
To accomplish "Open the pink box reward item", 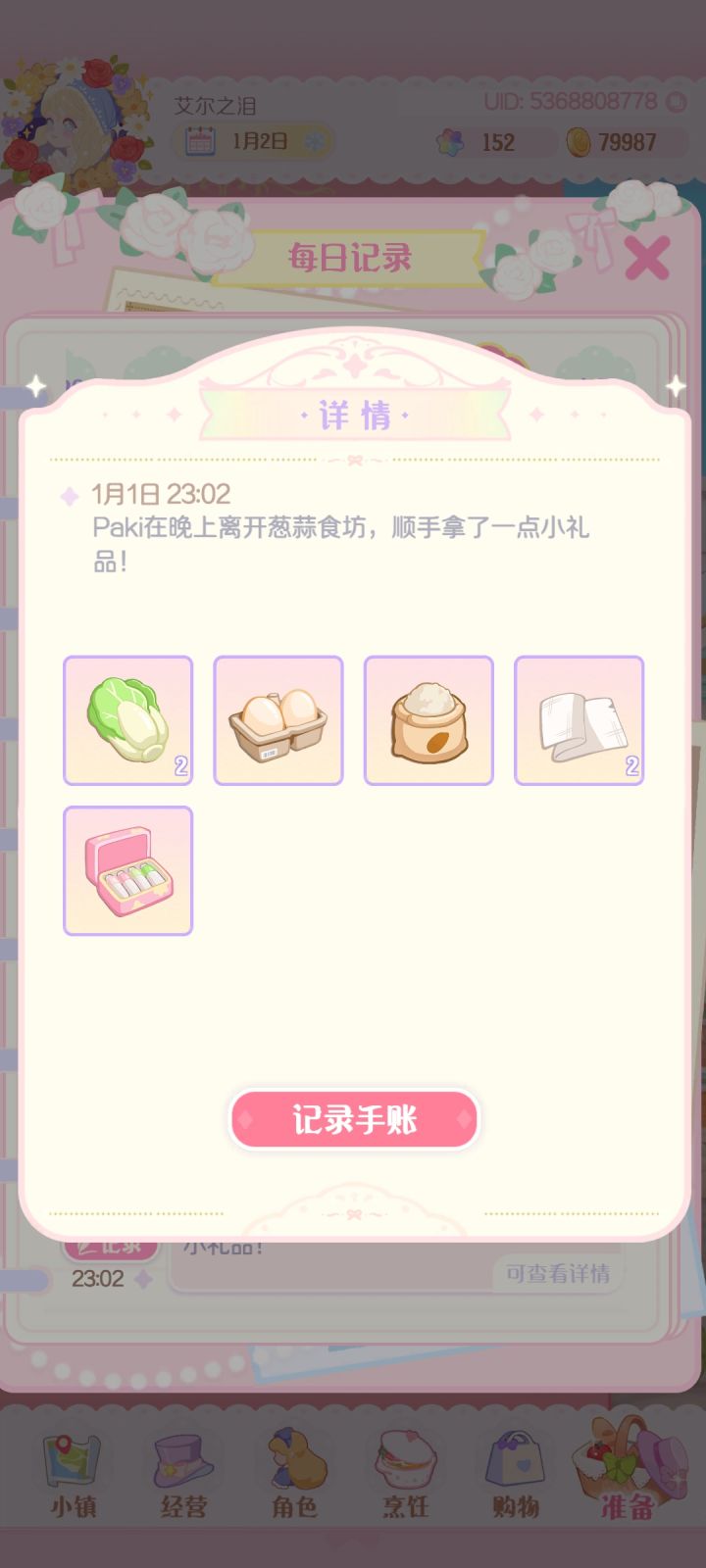I will point(127,870).
